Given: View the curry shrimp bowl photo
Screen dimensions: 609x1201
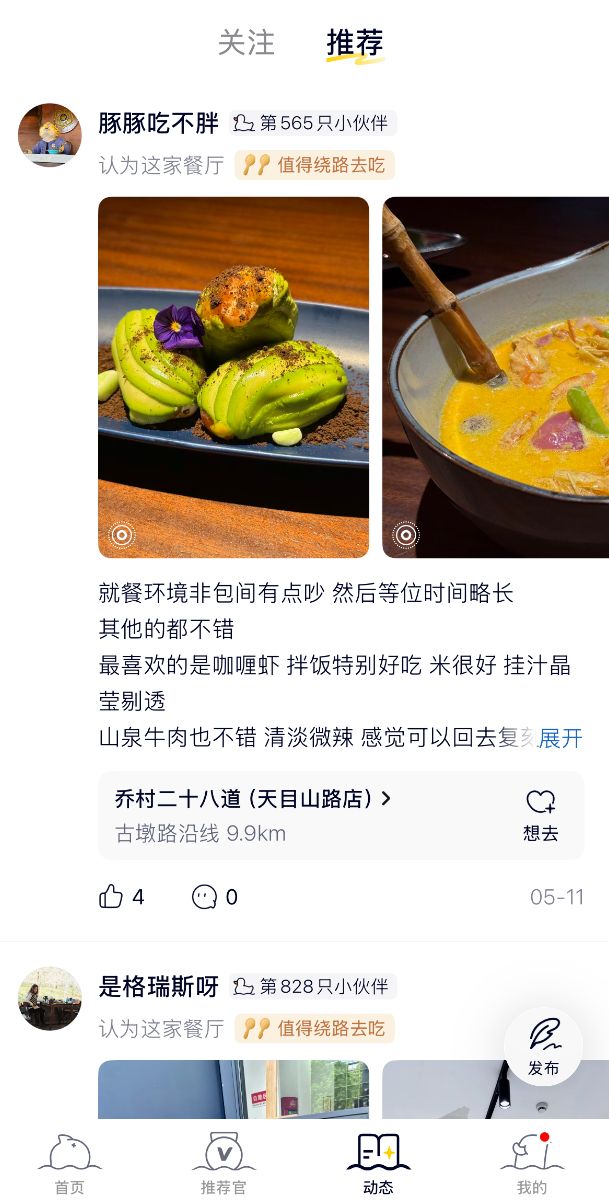Looking at the screenshot, I should pyautogui.click(x=496, y=377).
